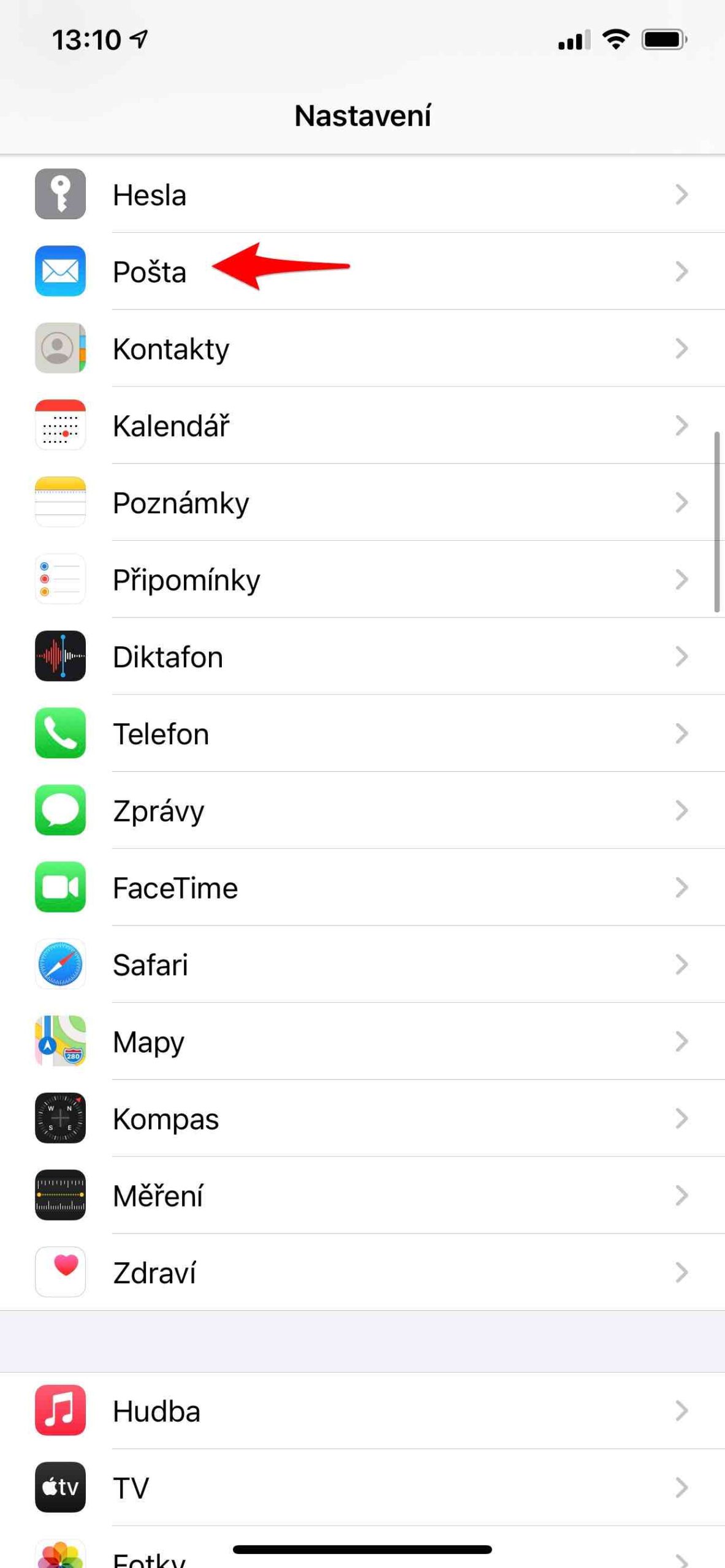Open Zprávy settings using the chevron arrow
The image size is (725, 1568).
coord(681,810)
